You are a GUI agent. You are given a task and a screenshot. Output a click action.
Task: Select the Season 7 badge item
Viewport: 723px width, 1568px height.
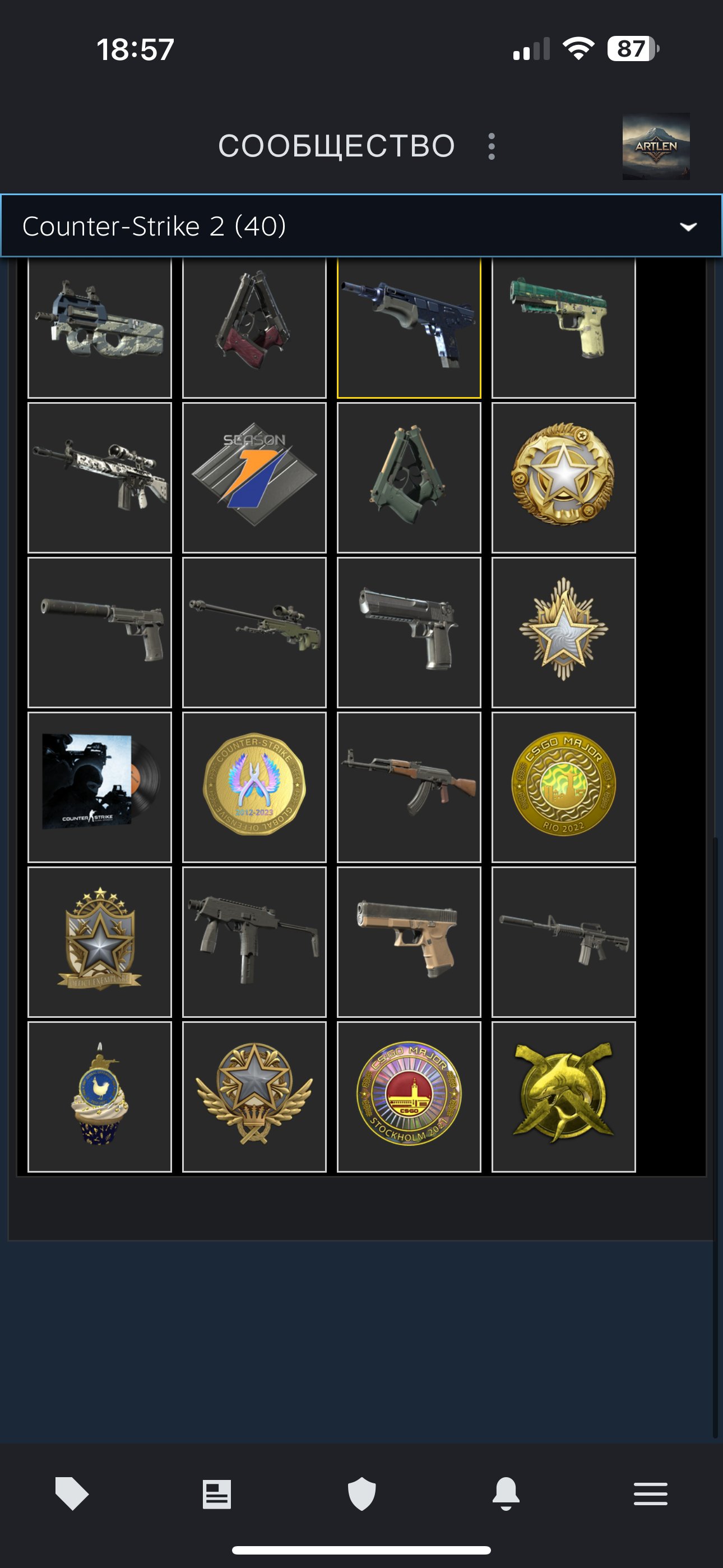(254, 477)
